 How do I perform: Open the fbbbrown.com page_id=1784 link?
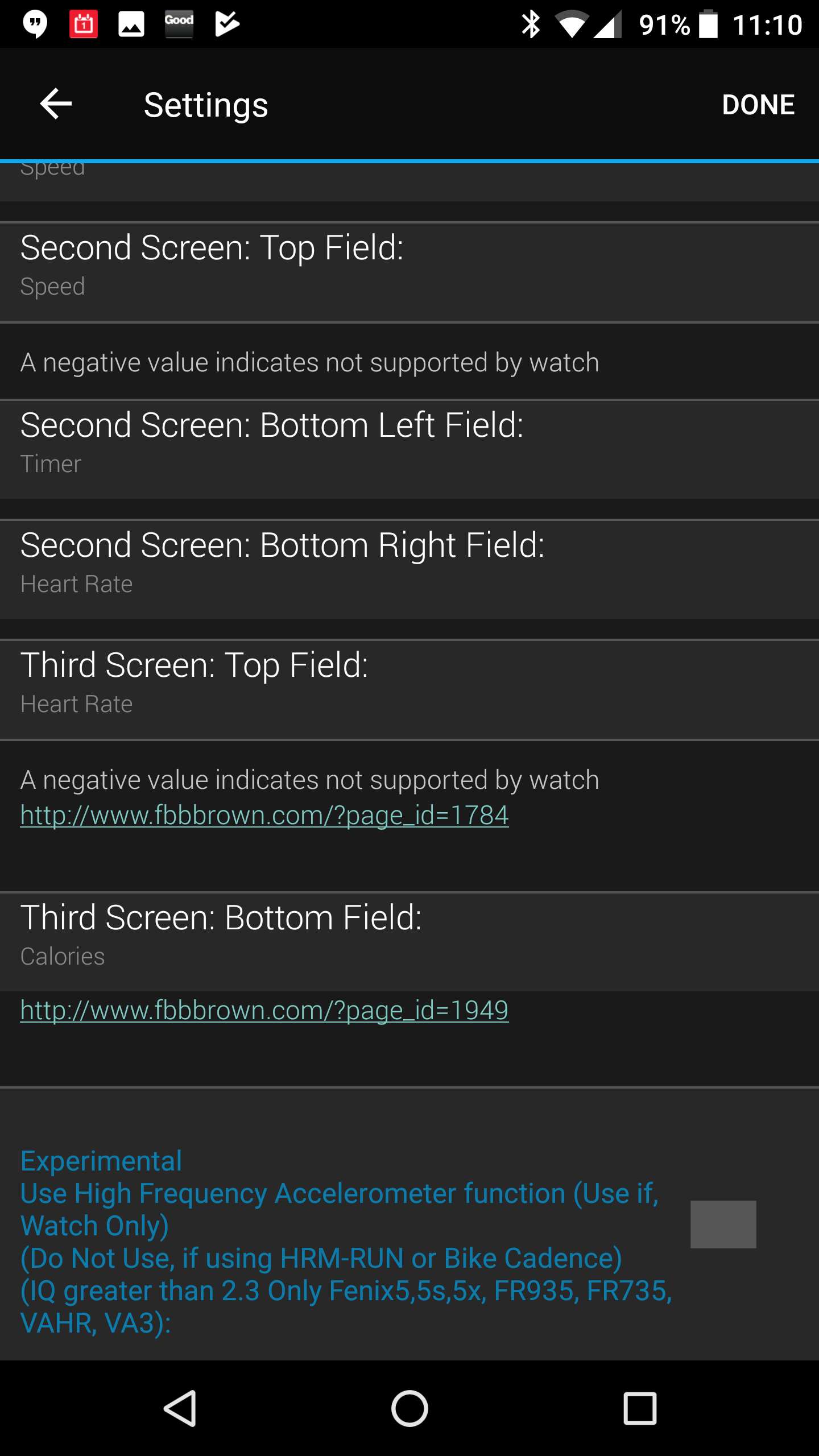(264, 815)
